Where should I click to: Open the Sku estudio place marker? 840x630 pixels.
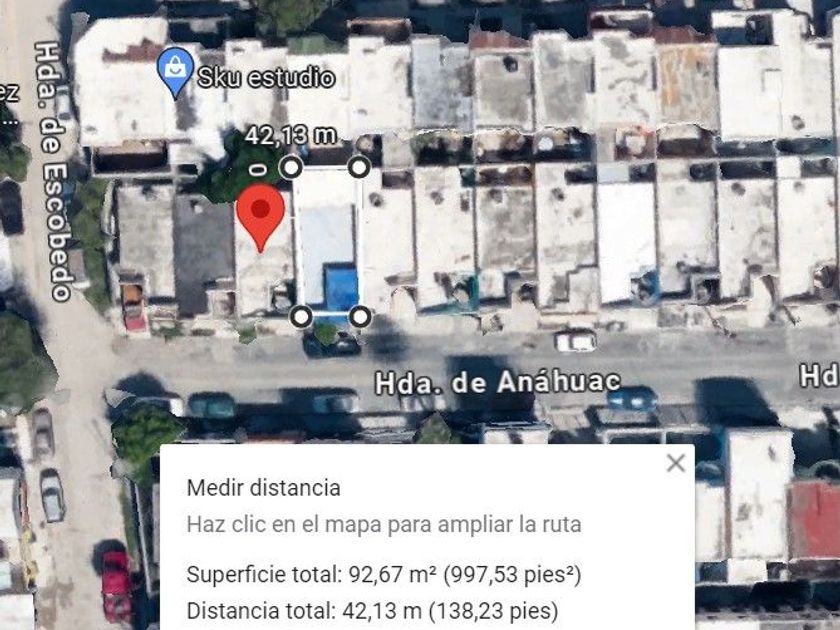pyautogui.click(x=175, y=72)
